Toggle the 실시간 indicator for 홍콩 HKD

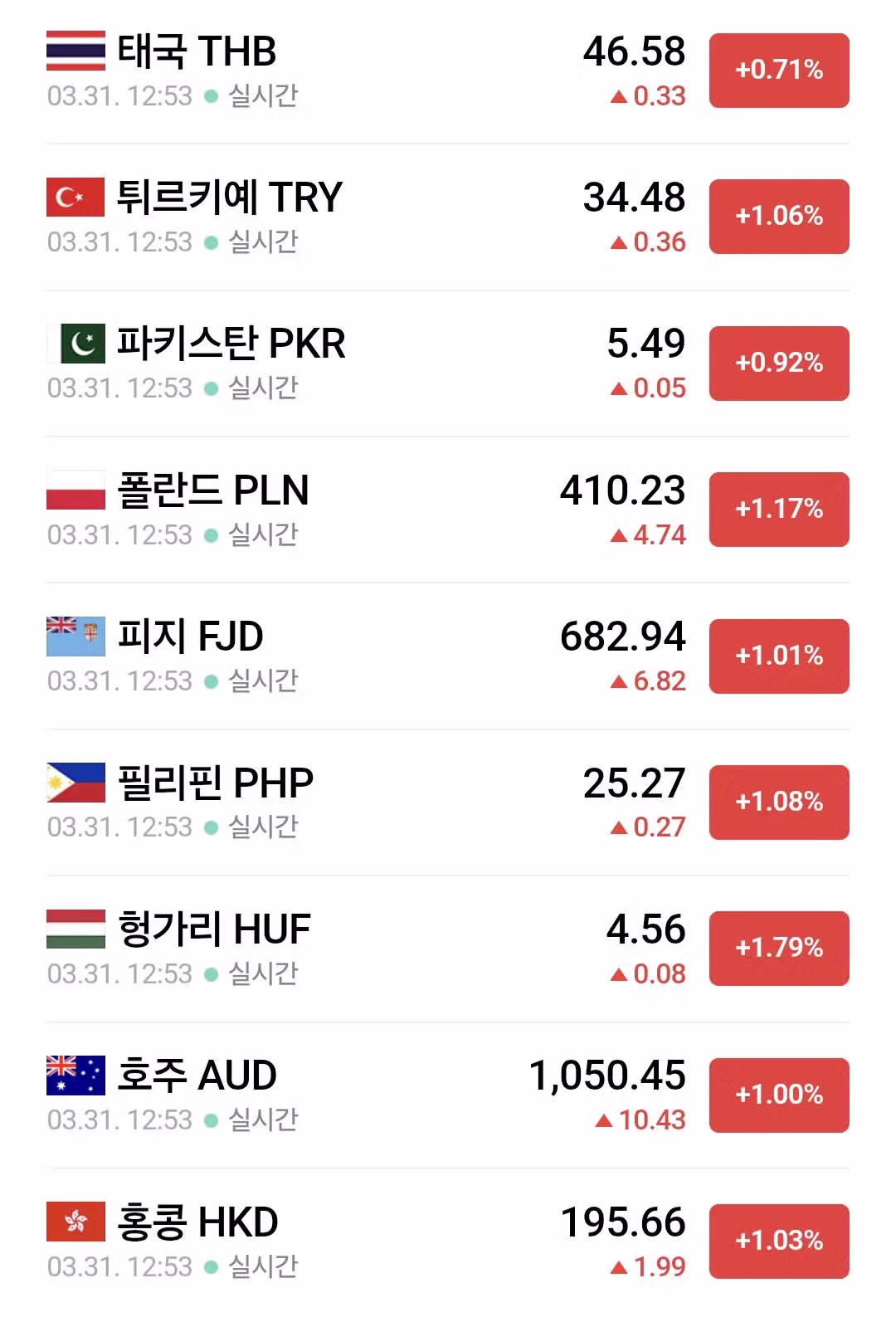pyautogui.click(x=261, y=1265)
